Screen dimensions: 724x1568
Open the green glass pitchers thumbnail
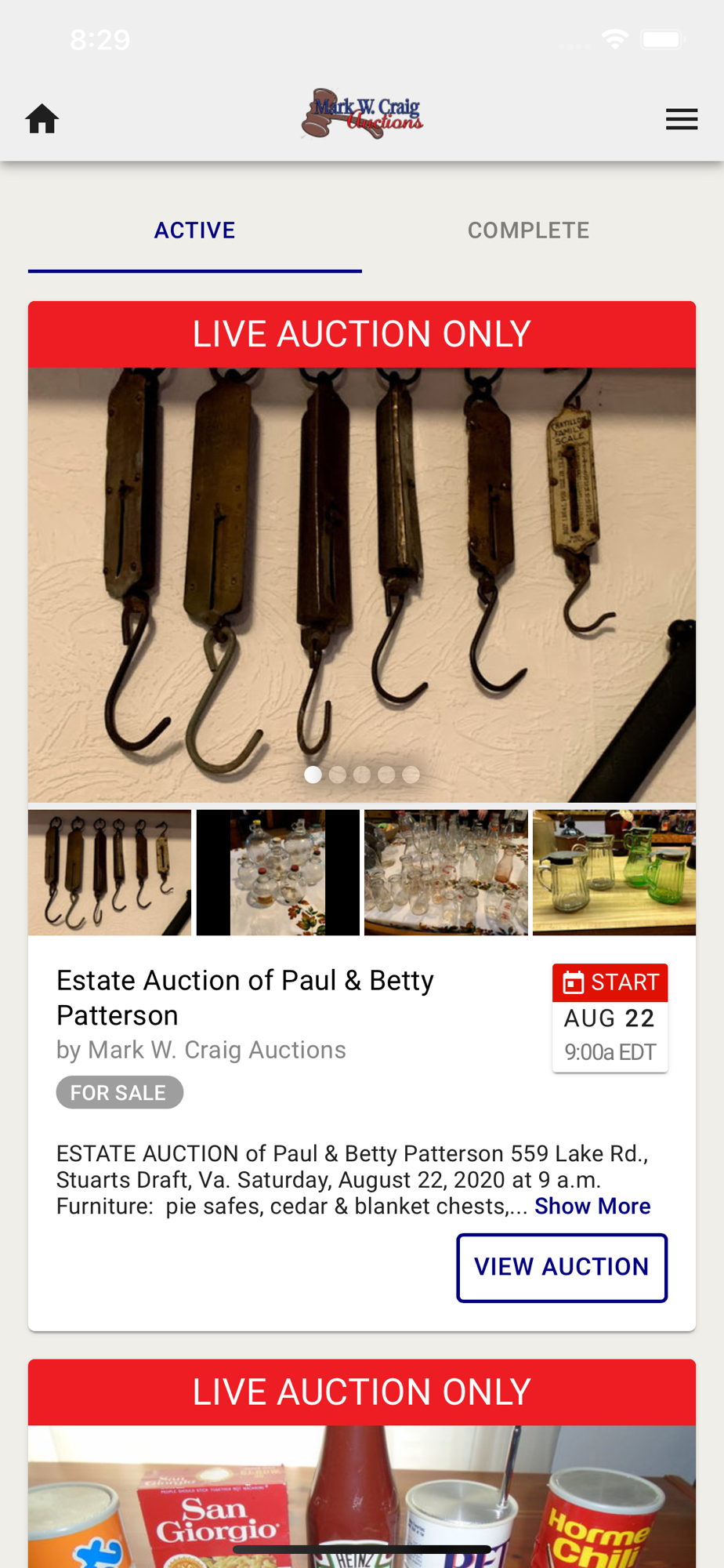[614, 873]
